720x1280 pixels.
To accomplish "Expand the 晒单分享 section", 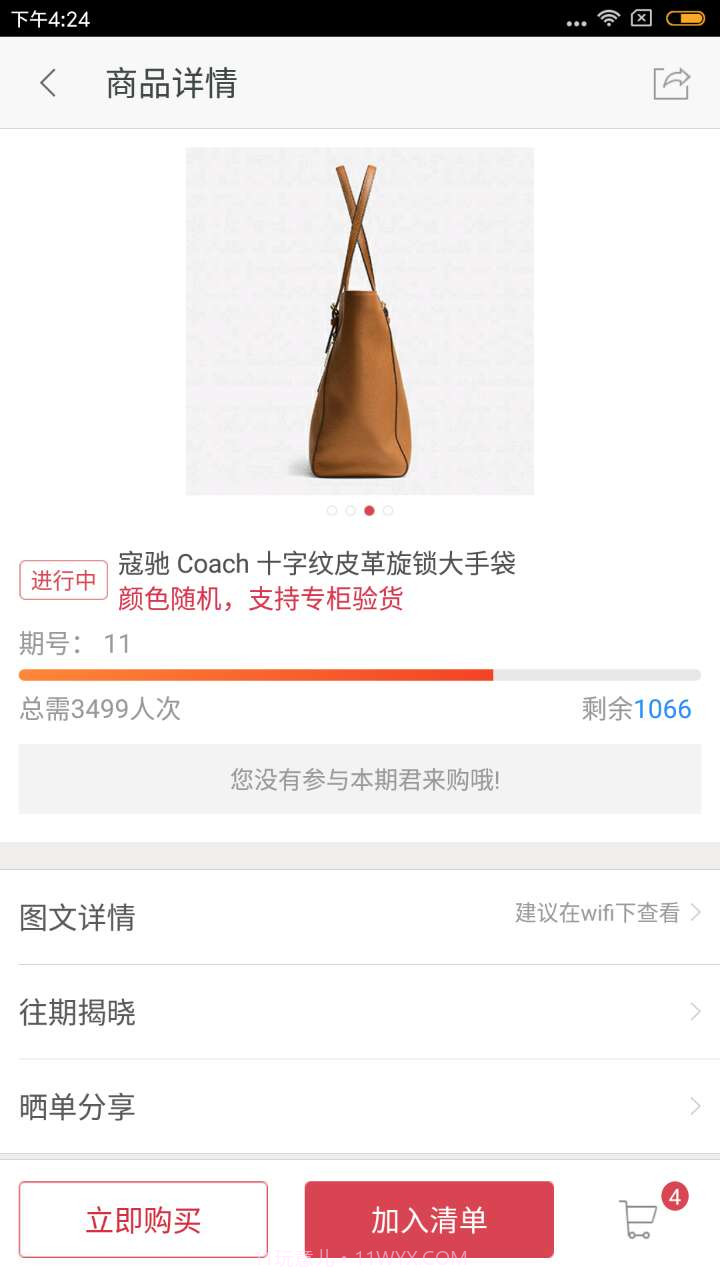I will 360,1106.
